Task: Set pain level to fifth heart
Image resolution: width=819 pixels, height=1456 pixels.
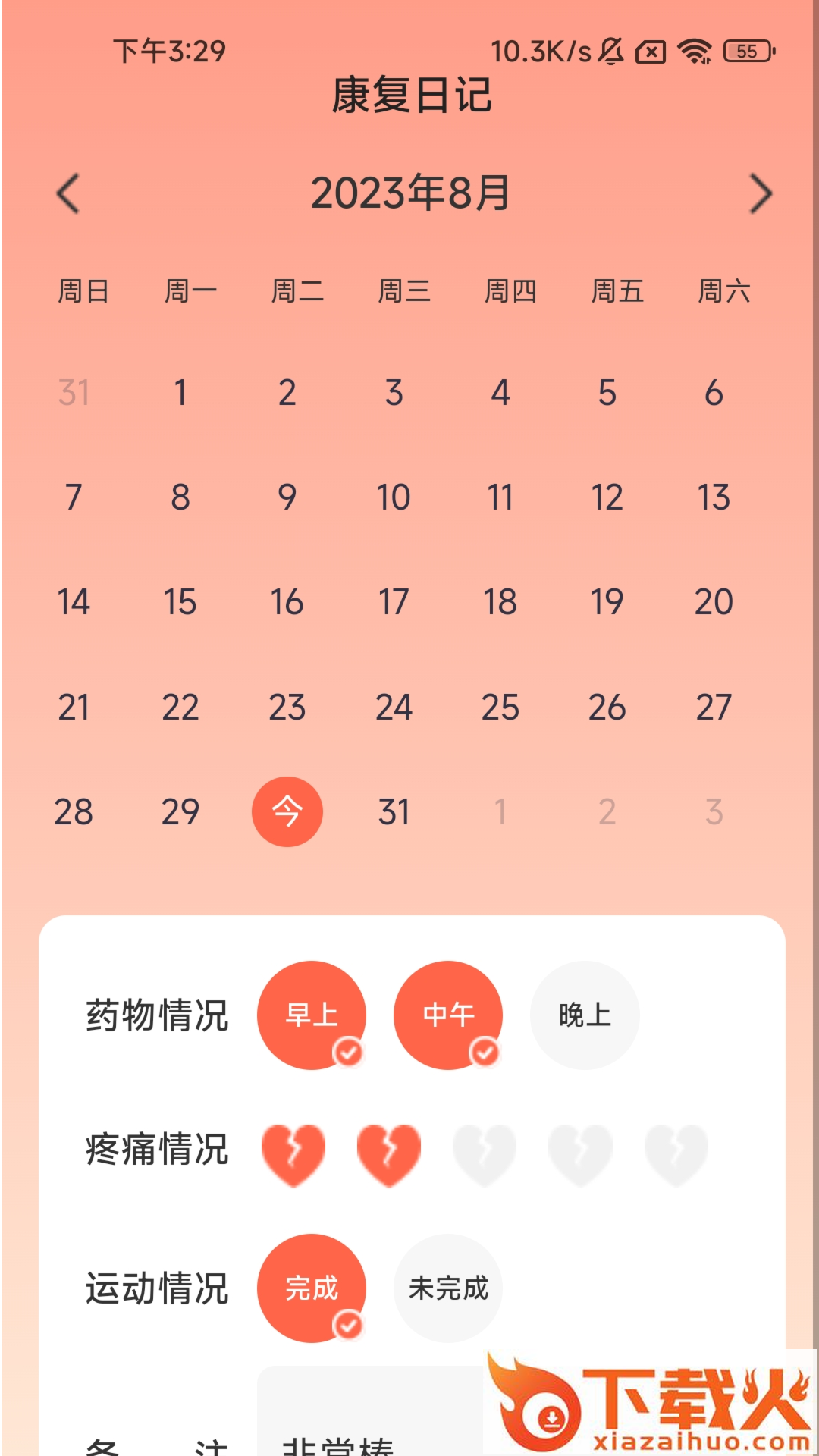Action: (x=676, y=1155)
